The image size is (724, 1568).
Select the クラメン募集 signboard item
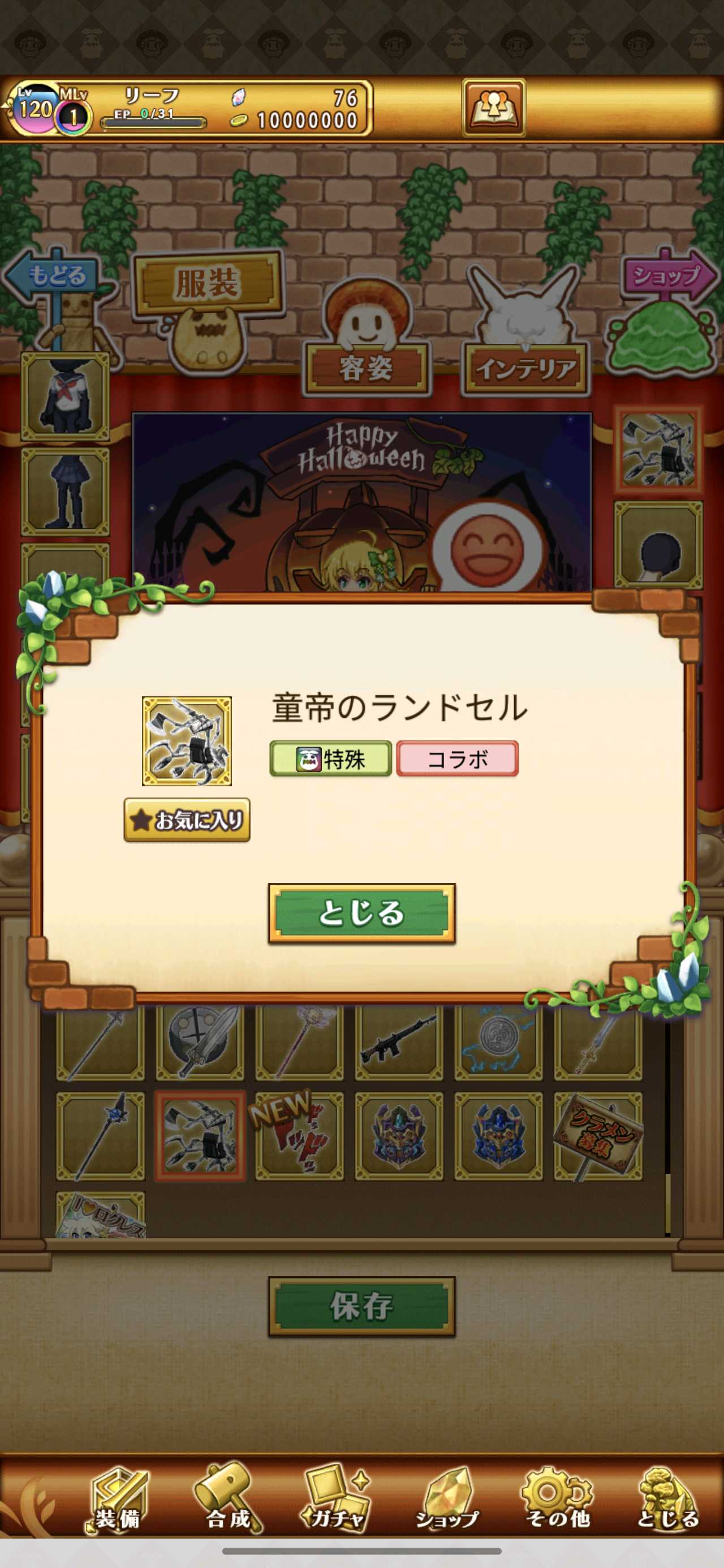click(597, 1136)
